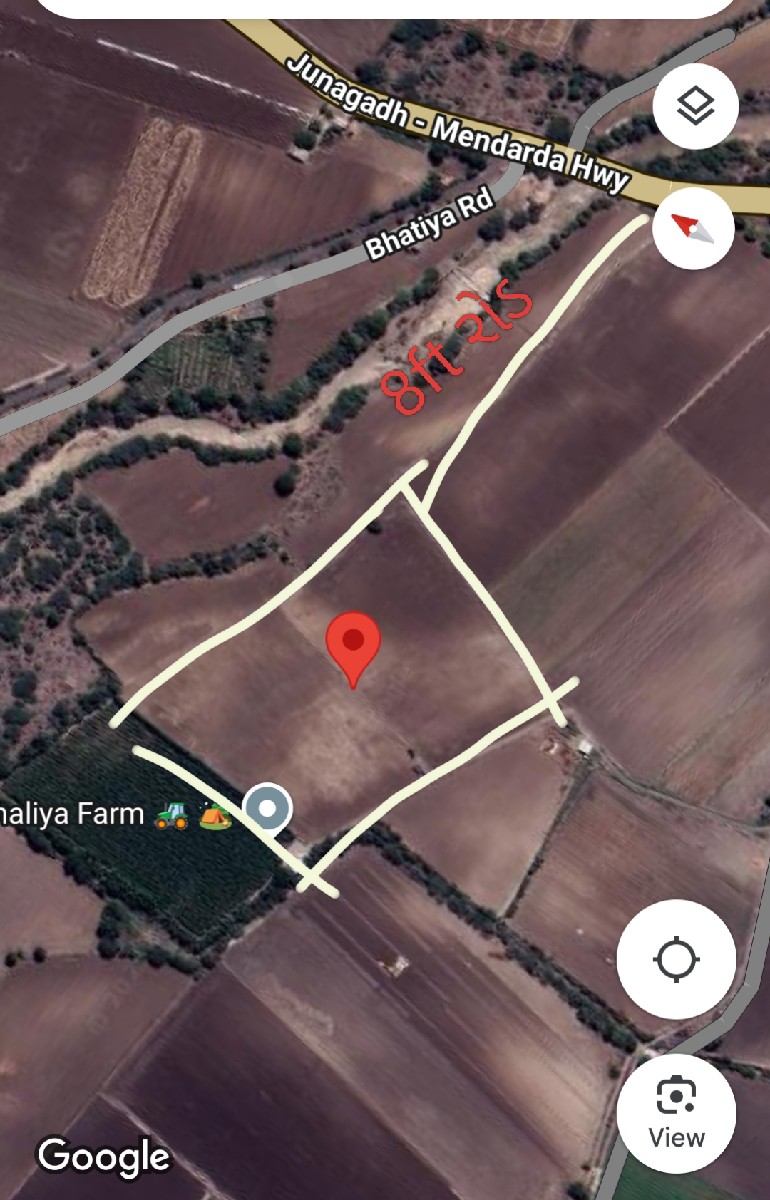
Task: Center the map on my location
Action: tap(676, 960)
